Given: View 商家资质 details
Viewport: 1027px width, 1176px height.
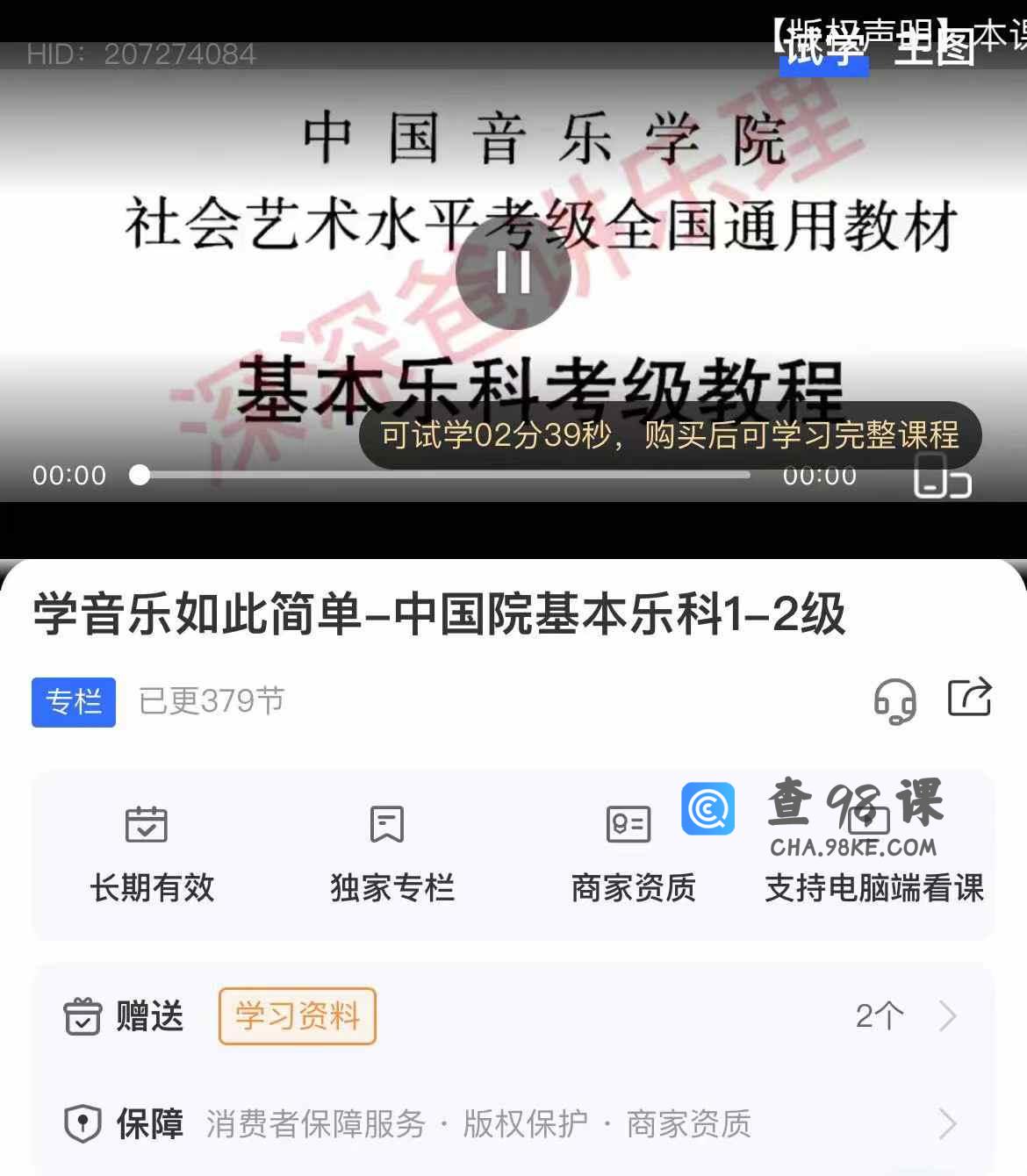Looking at the screenshot, I should (x=632, y=854).
